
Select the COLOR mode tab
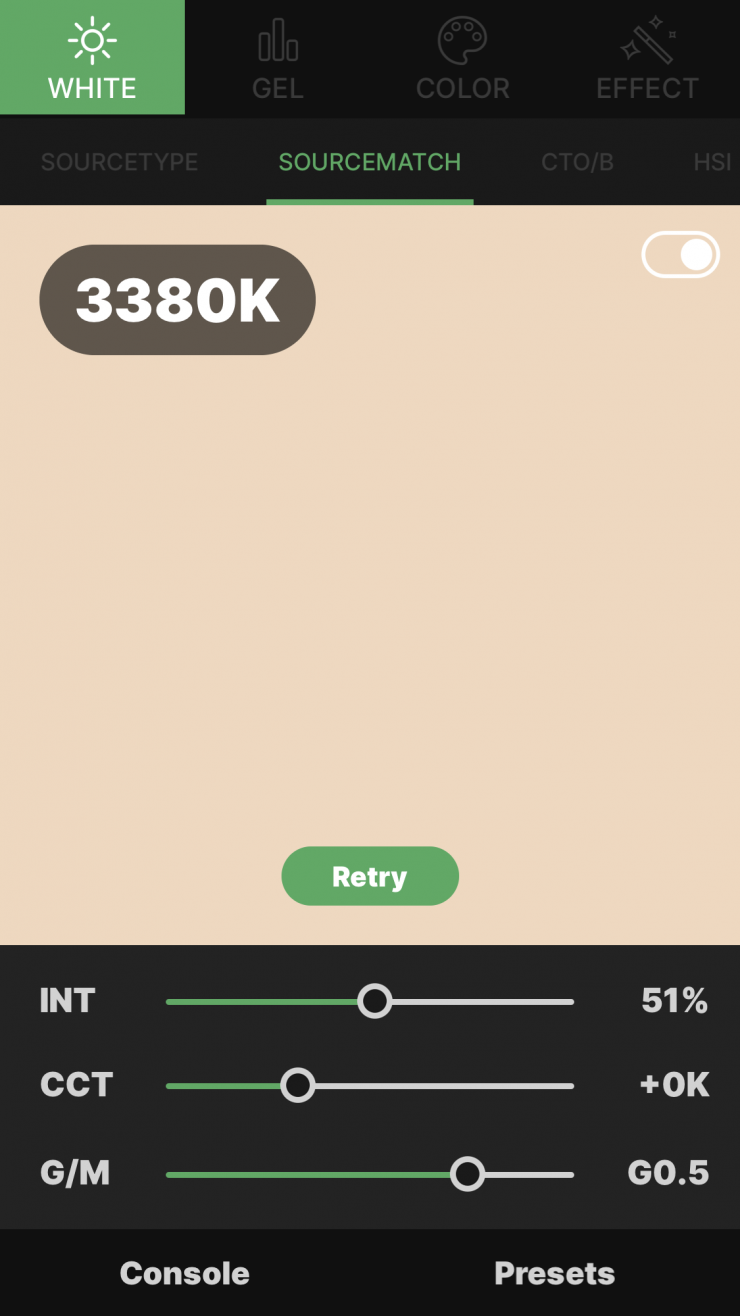point(462,57)
